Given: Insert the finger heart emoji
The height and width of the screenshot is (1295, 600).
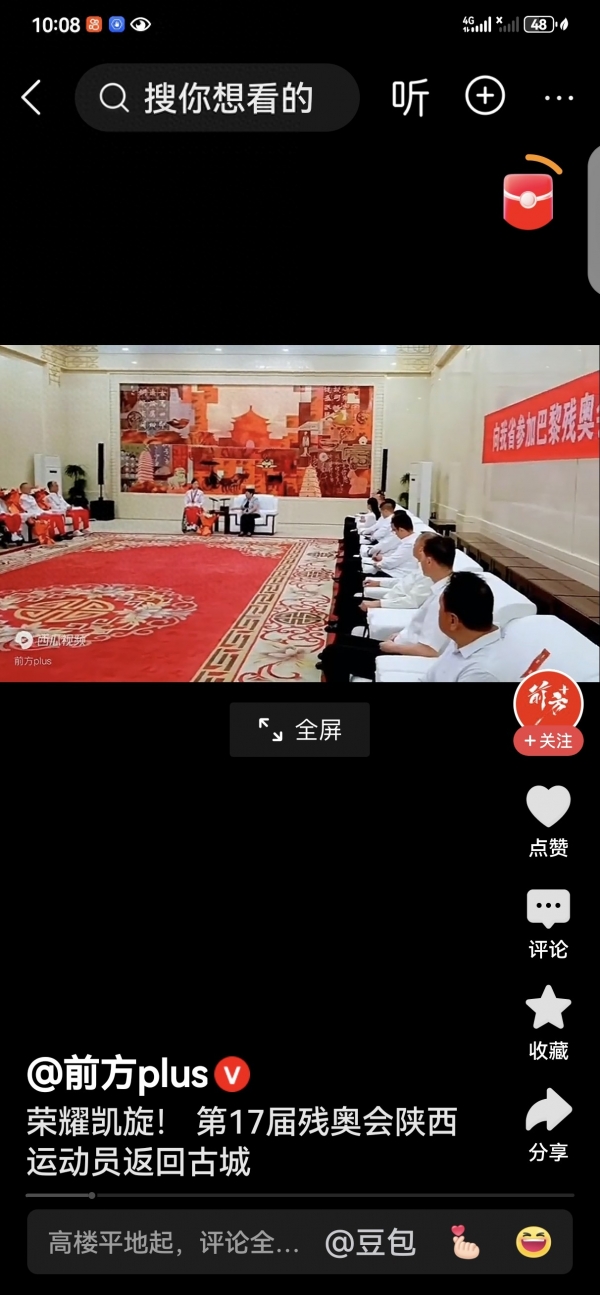Looking at the screenshot, I should pos(465,1243).
